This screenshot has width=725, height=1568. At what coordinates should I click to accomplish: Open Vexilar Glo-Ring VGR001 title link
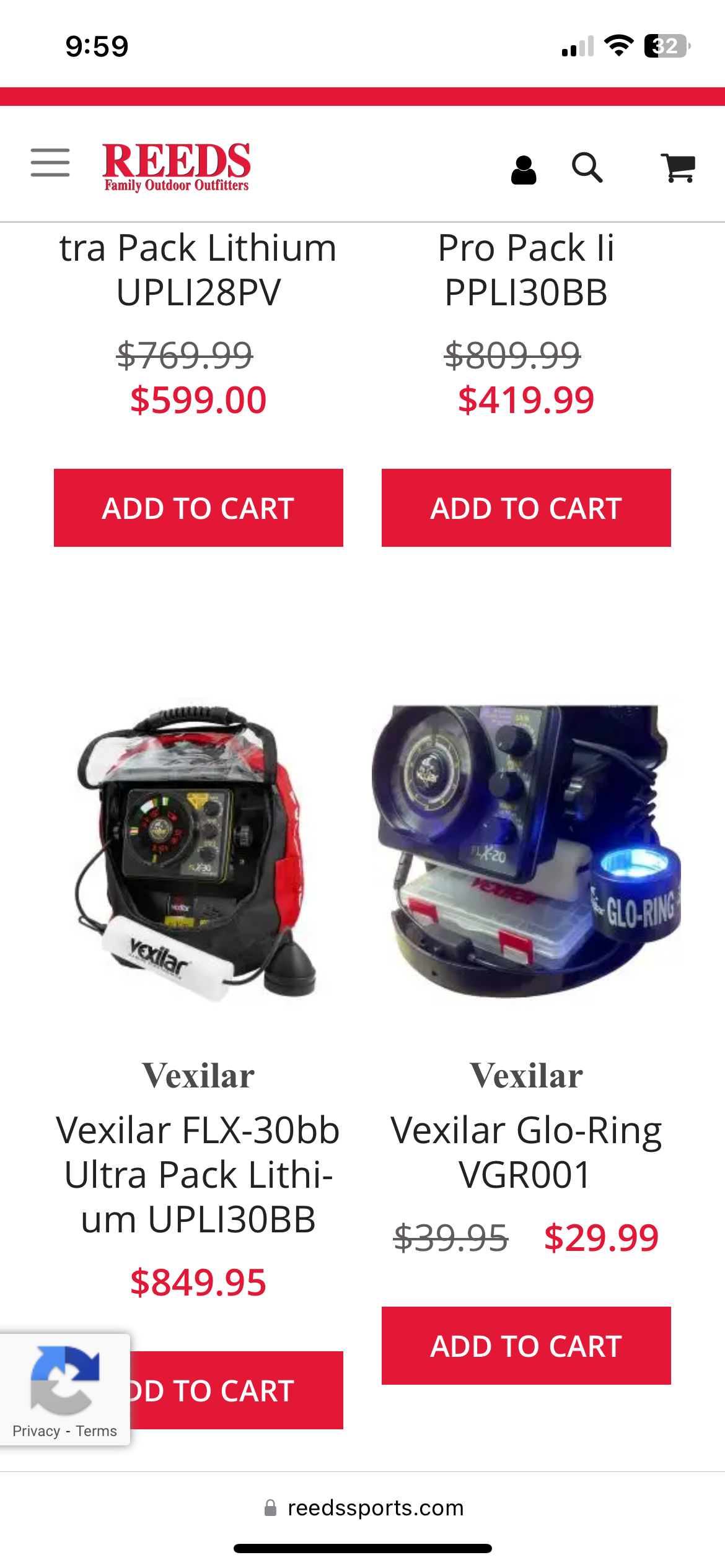[x=526, y=1152]
